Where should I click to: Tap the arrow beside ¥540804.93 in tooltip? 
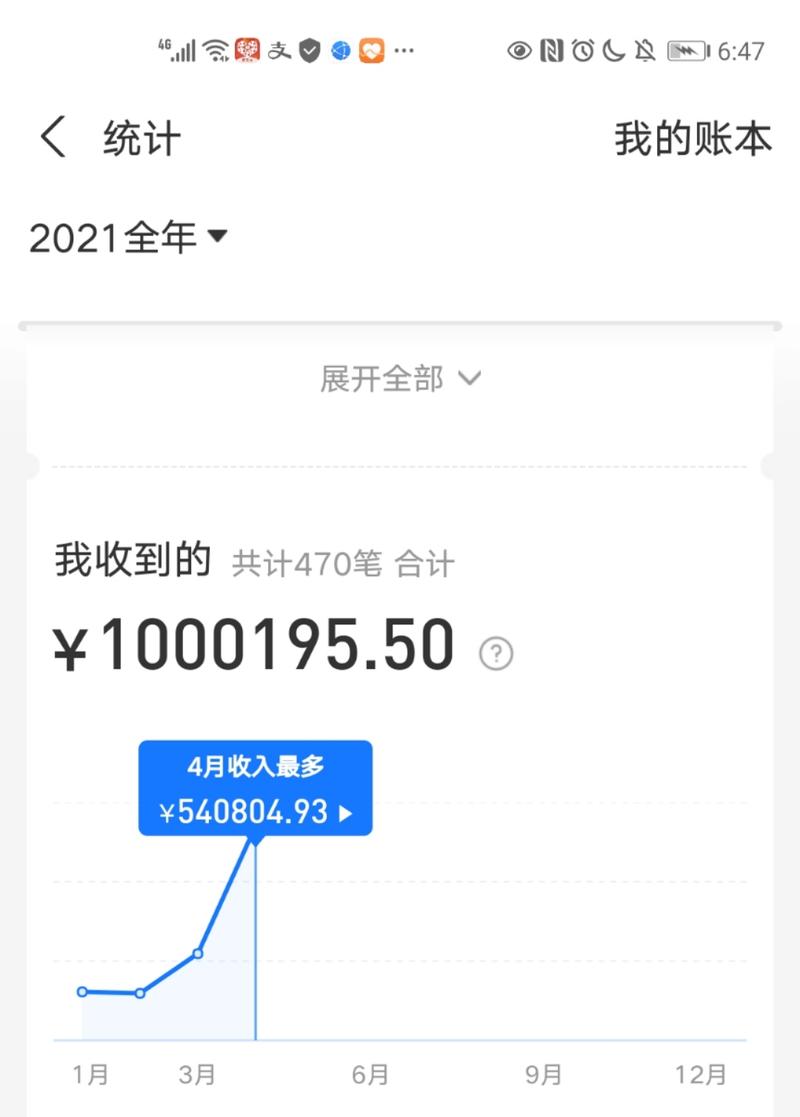345,812
